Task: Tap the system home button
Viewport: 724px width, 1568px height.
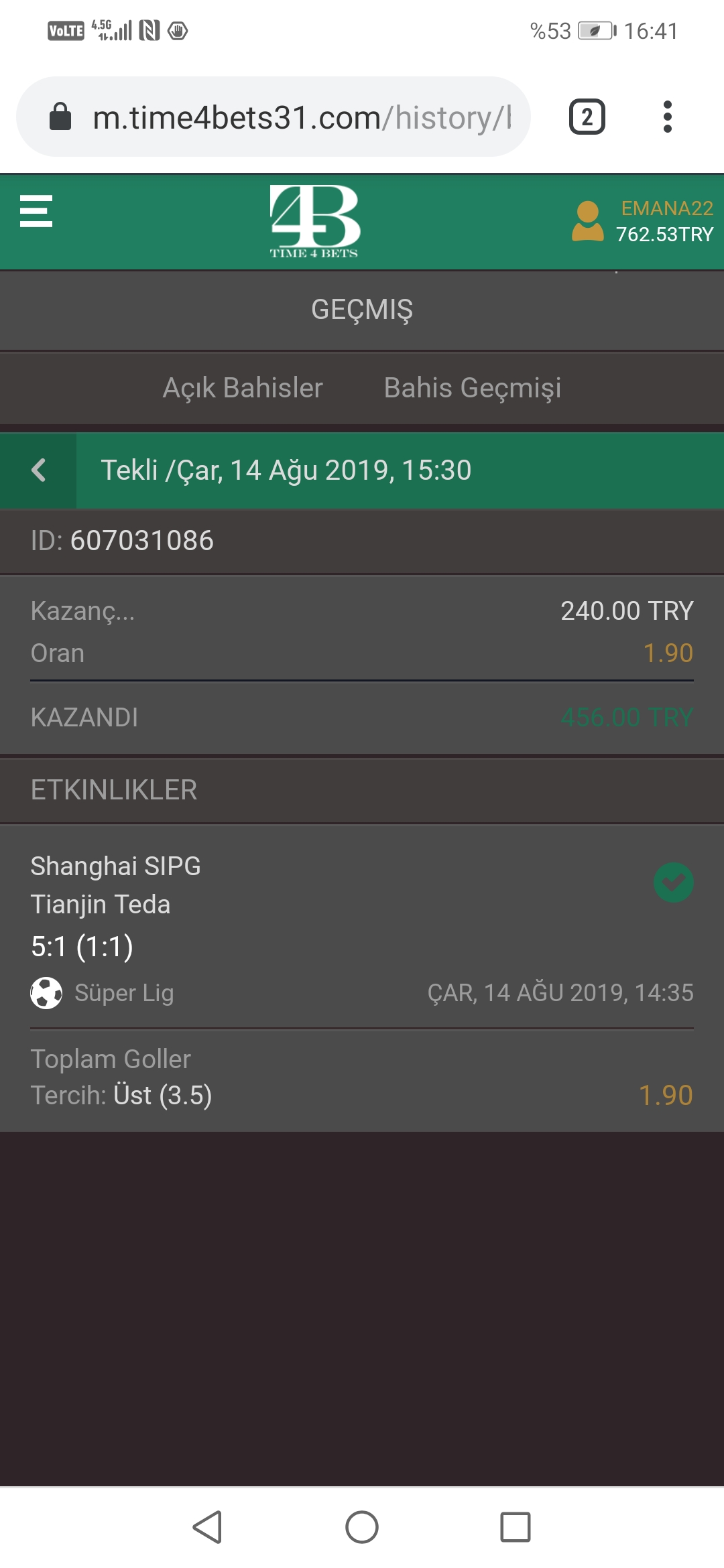Action: pos(362,1527)
